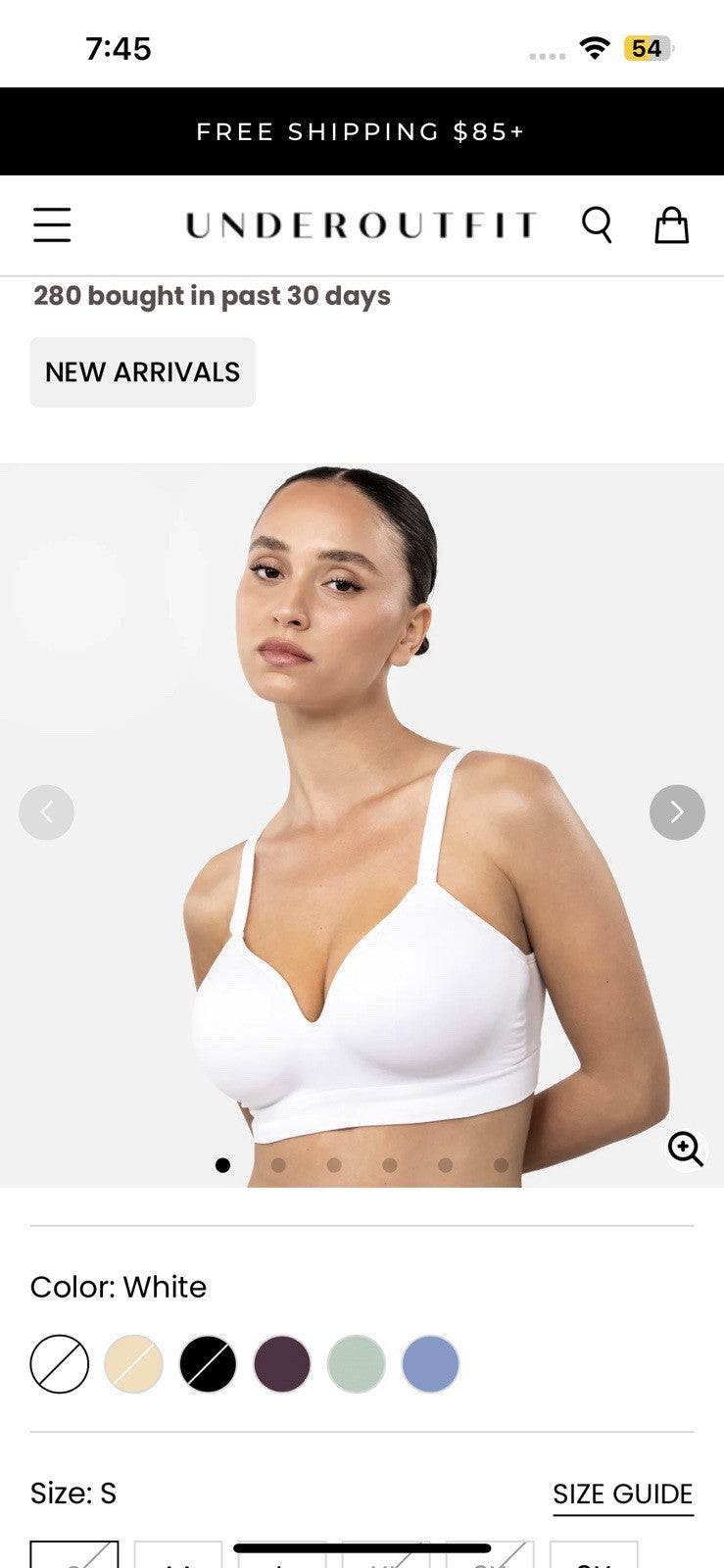Select the sage green color swatch
724x1568 pixels.
pyautogui.click(x=356, y=1363)
